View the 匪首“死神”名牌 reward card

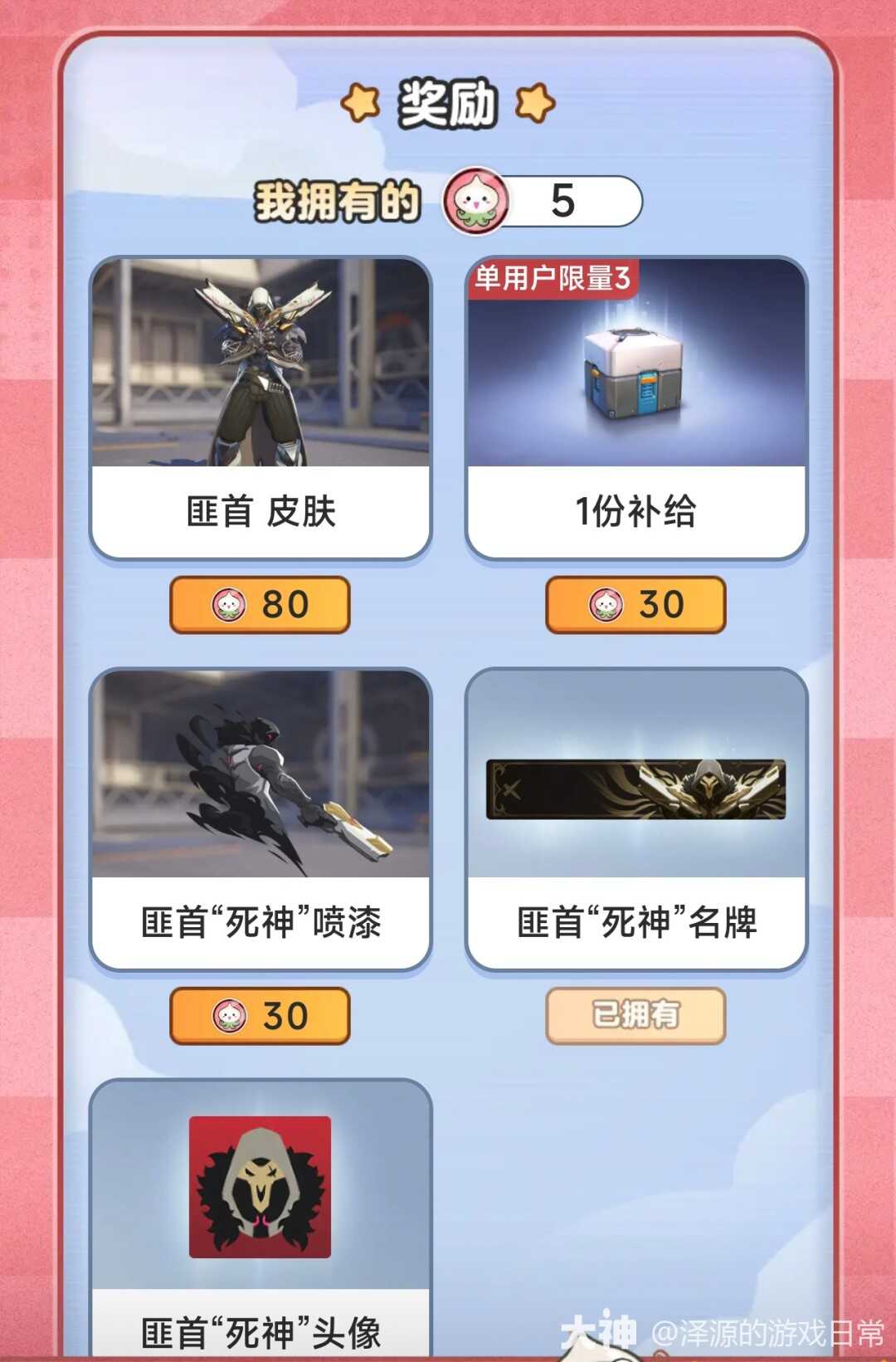click(636, 818)
